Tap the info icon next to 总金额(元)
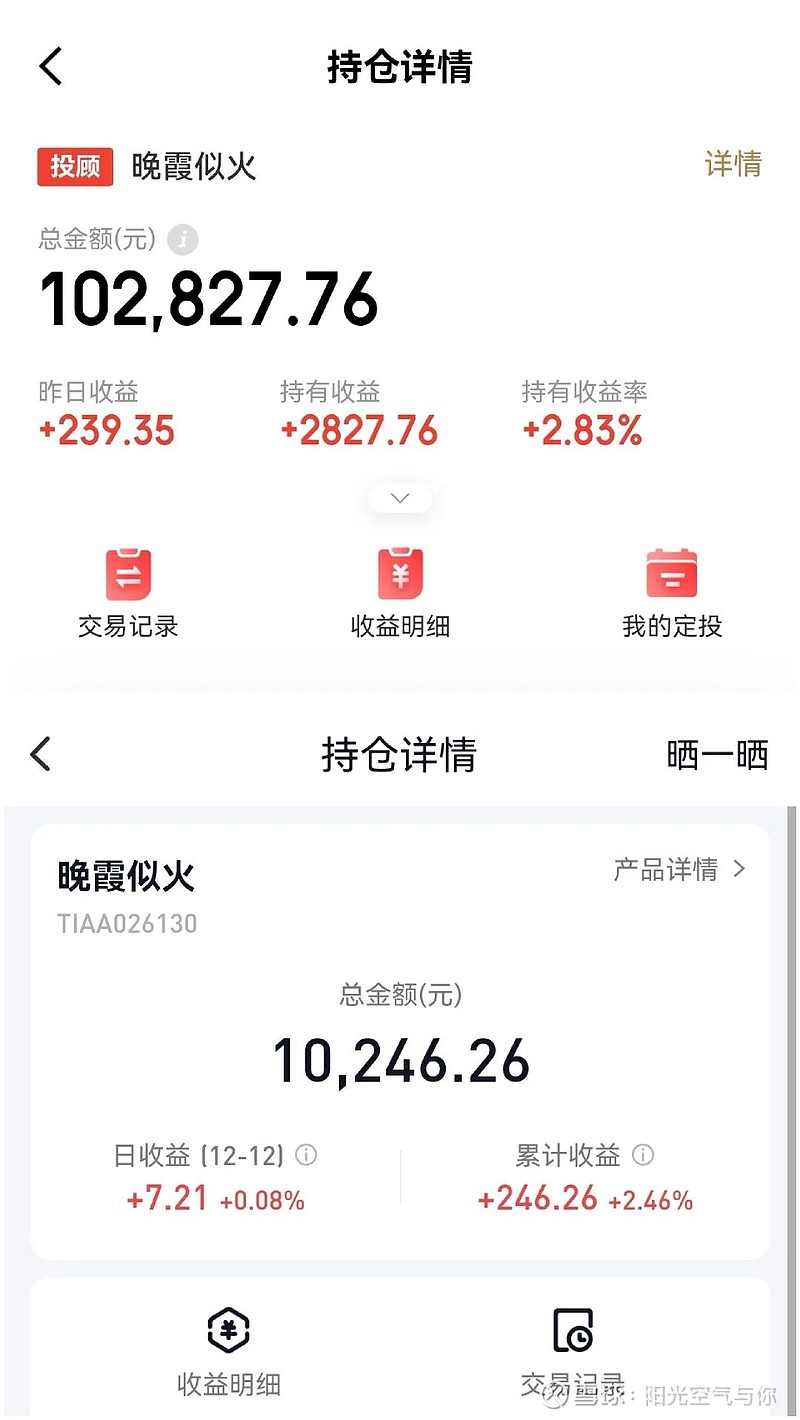 181,240
